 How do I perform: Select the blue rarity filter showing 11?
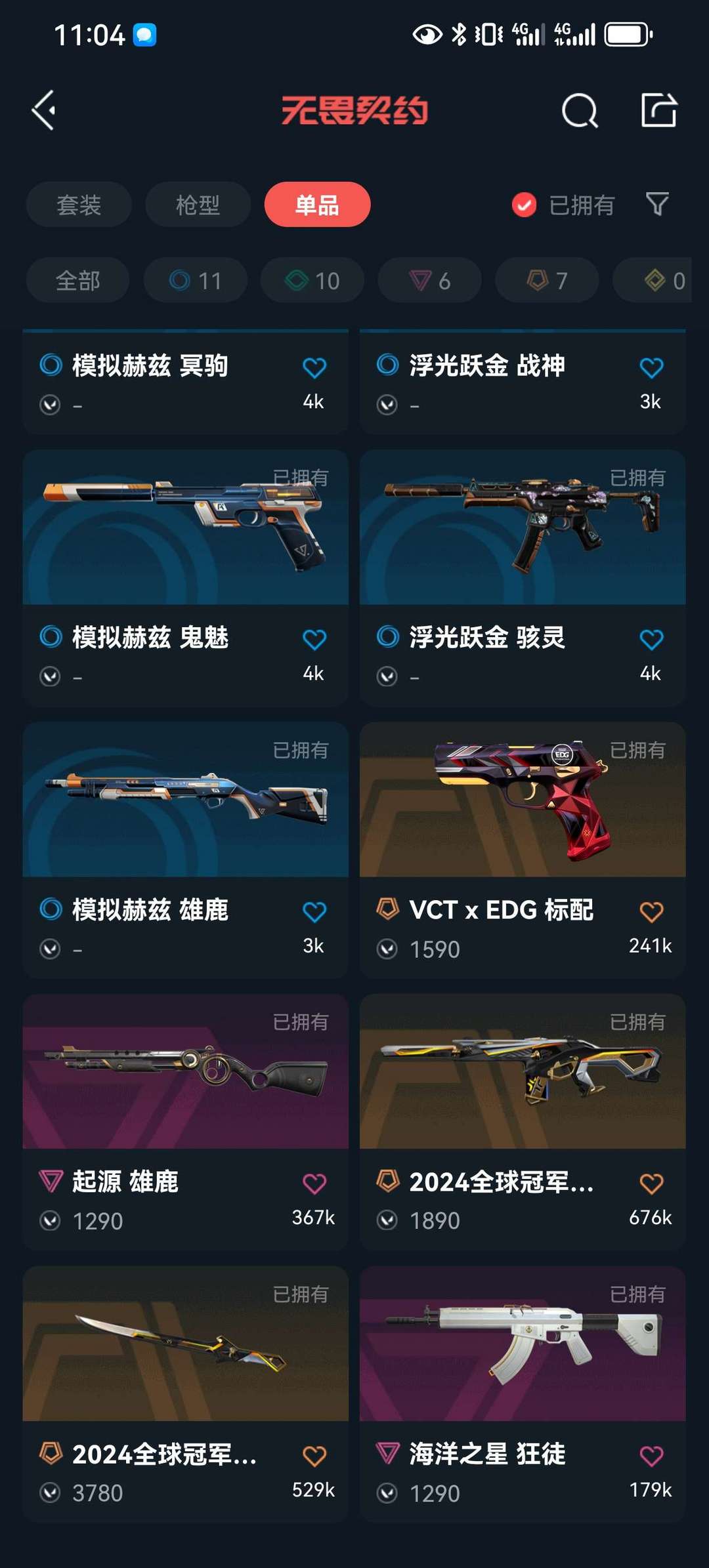coord(194,280)
